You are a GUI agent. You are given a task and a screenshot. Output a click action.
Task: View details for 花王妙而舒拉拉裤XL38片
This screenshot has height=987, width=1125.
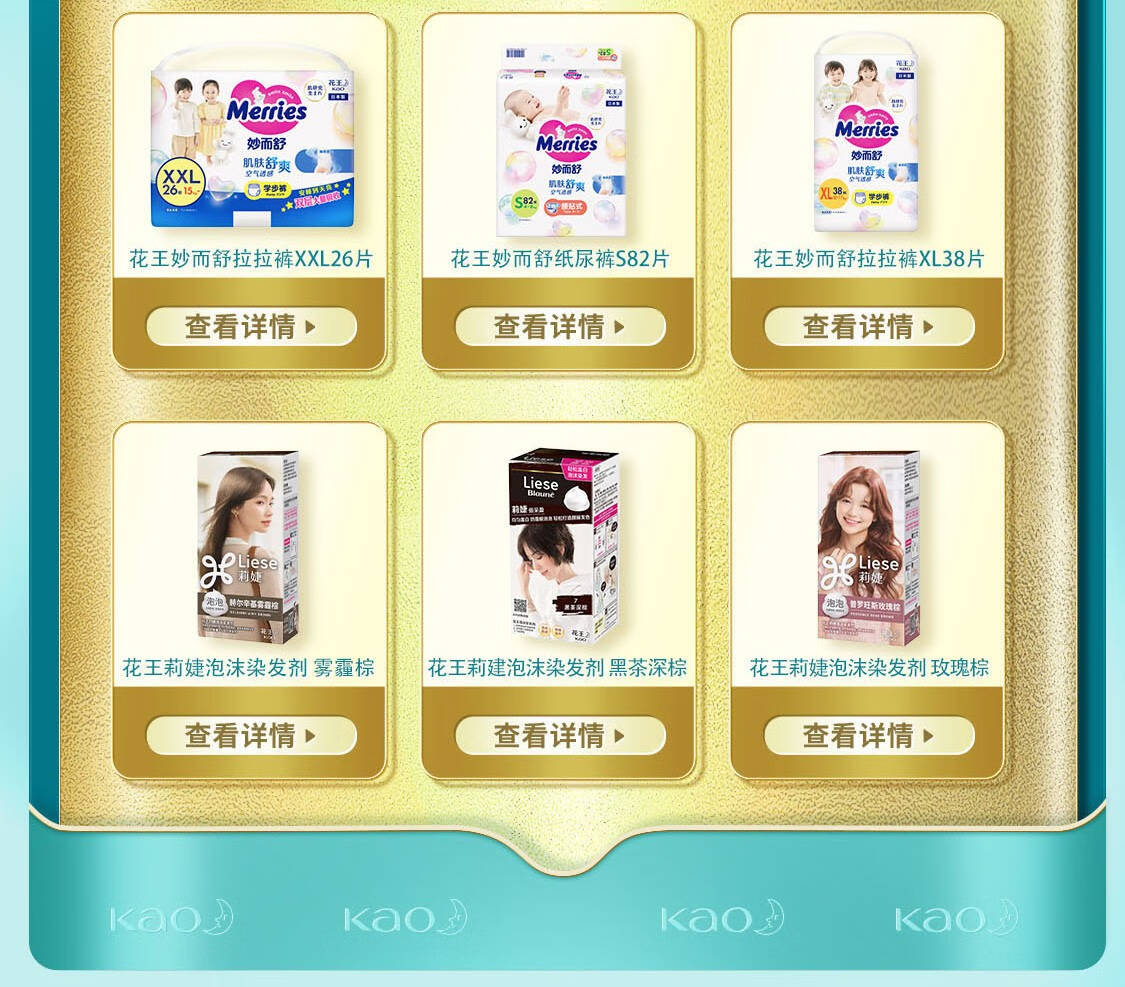click(x=868, y=327)
